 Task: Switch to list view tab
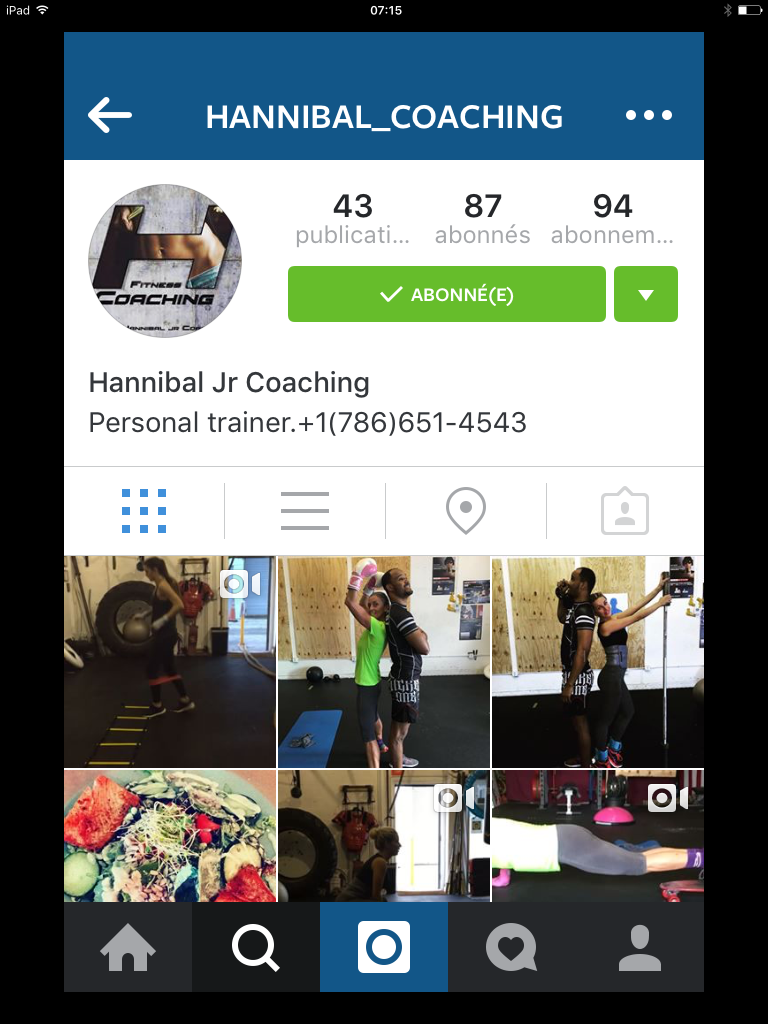(305, 511)
